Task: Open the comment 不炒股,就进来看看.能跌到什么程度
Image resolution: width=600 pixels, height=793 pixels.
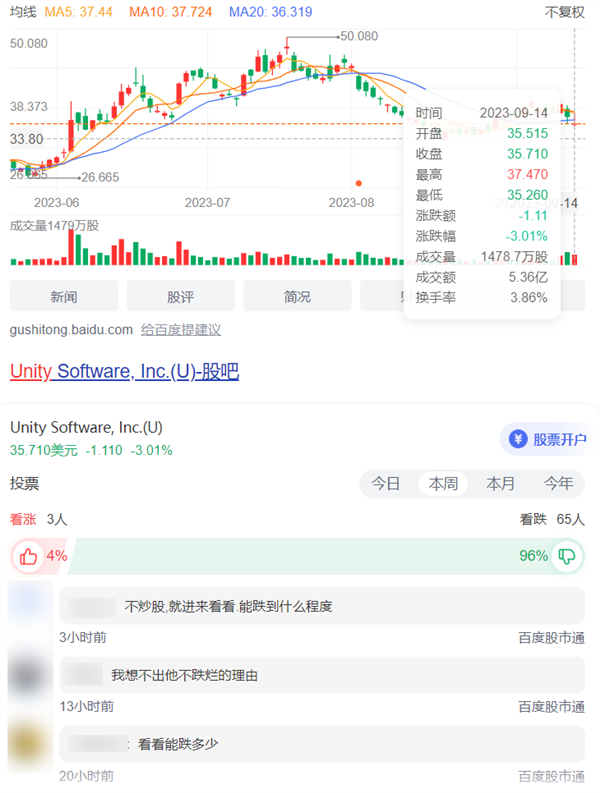Action: coord(228,606)
